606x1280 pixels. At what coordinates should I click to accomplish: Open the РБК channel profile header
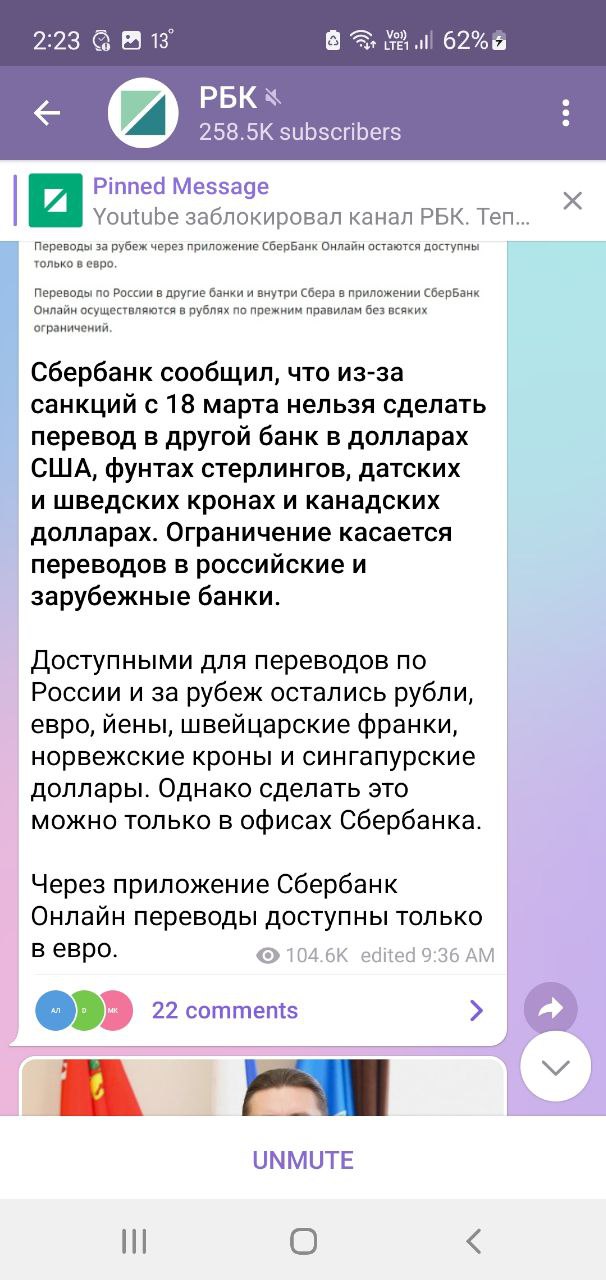[x=300, y=113]
